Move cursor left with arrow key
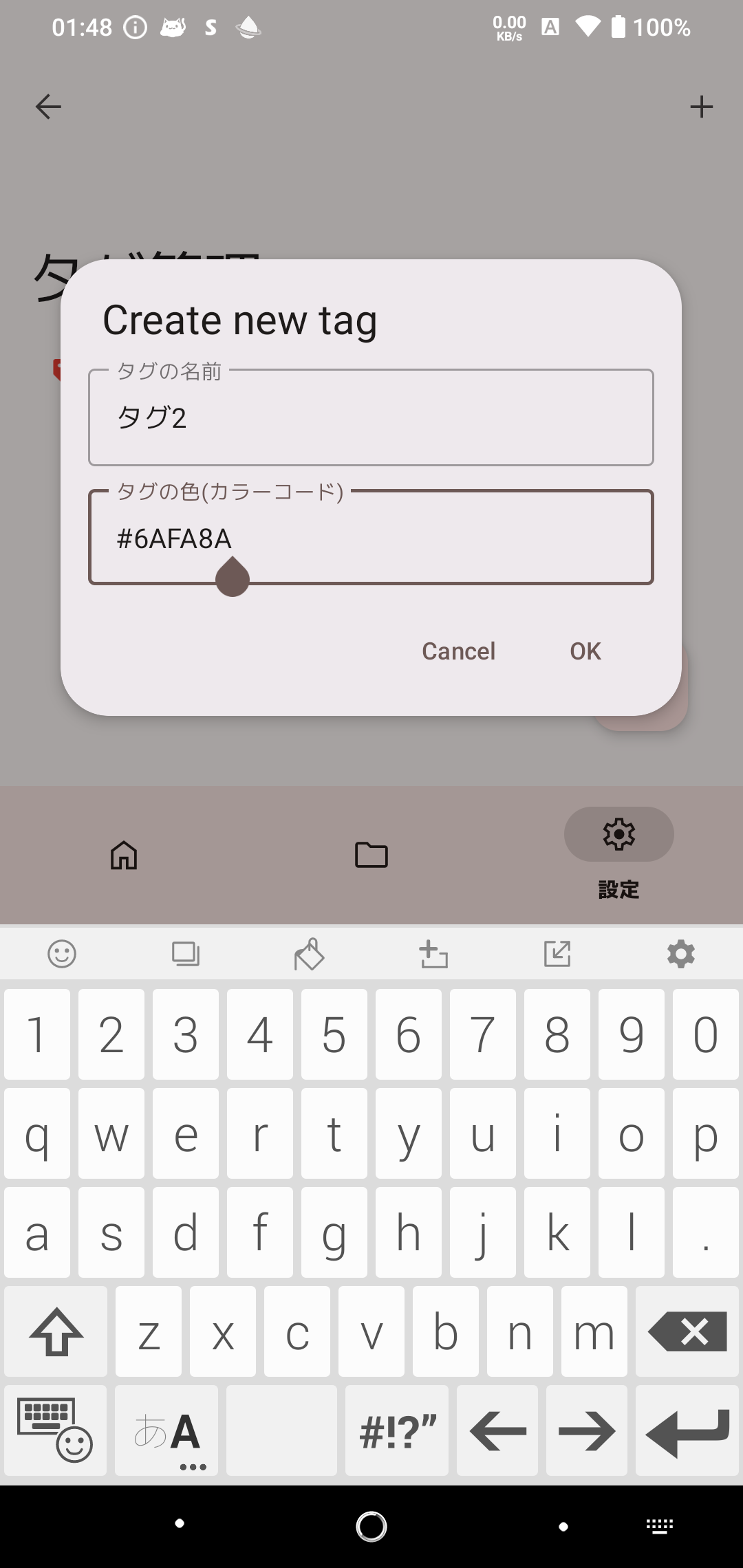 coord(497,1430)
